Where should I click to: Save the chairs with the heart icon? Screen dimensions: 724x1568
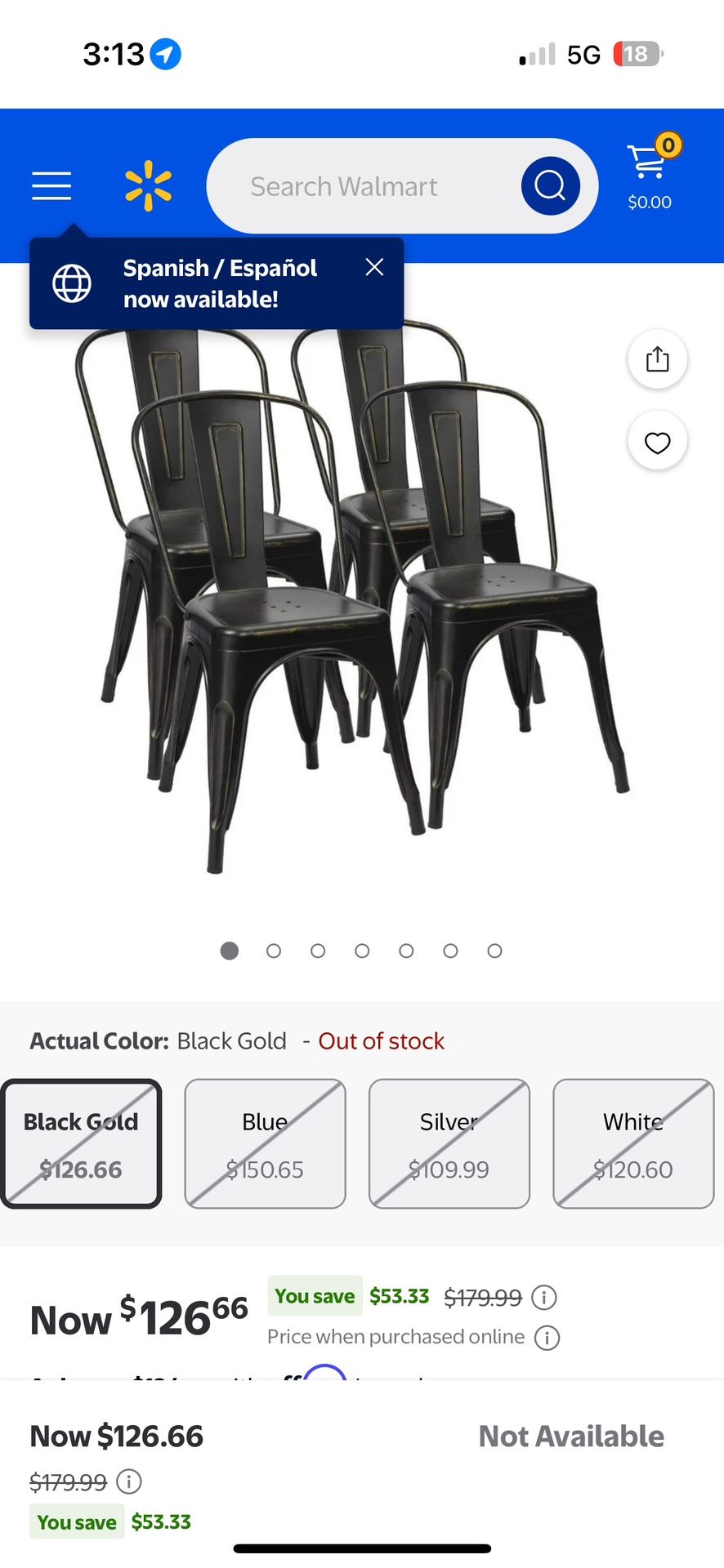(658, 442)
